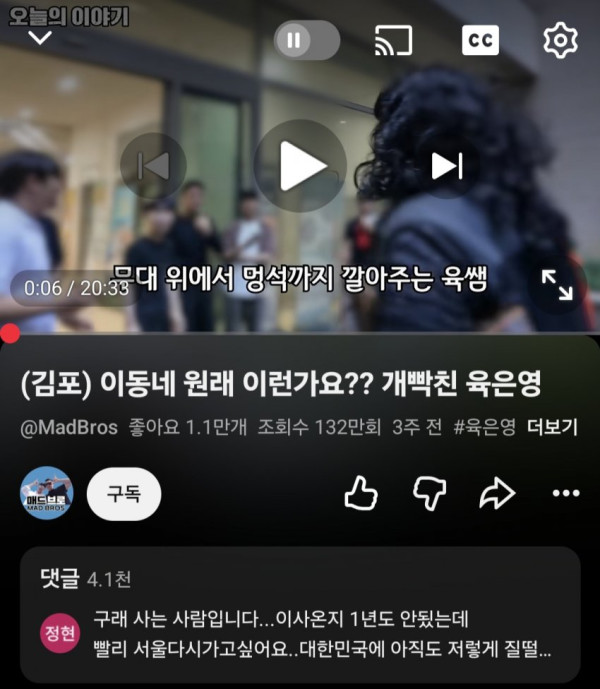This screenshot has width=600, height=689.
Task: Open the #육은영 hashtag
Action: (x=484, y=427)
